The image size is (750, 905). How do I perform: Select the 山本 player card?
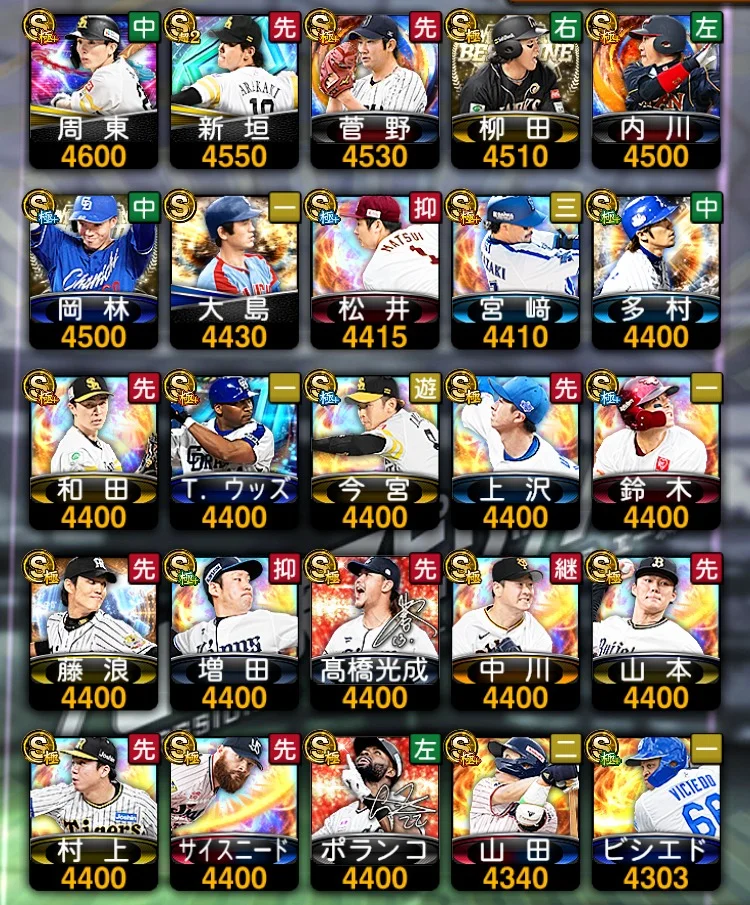pos(656,630)
